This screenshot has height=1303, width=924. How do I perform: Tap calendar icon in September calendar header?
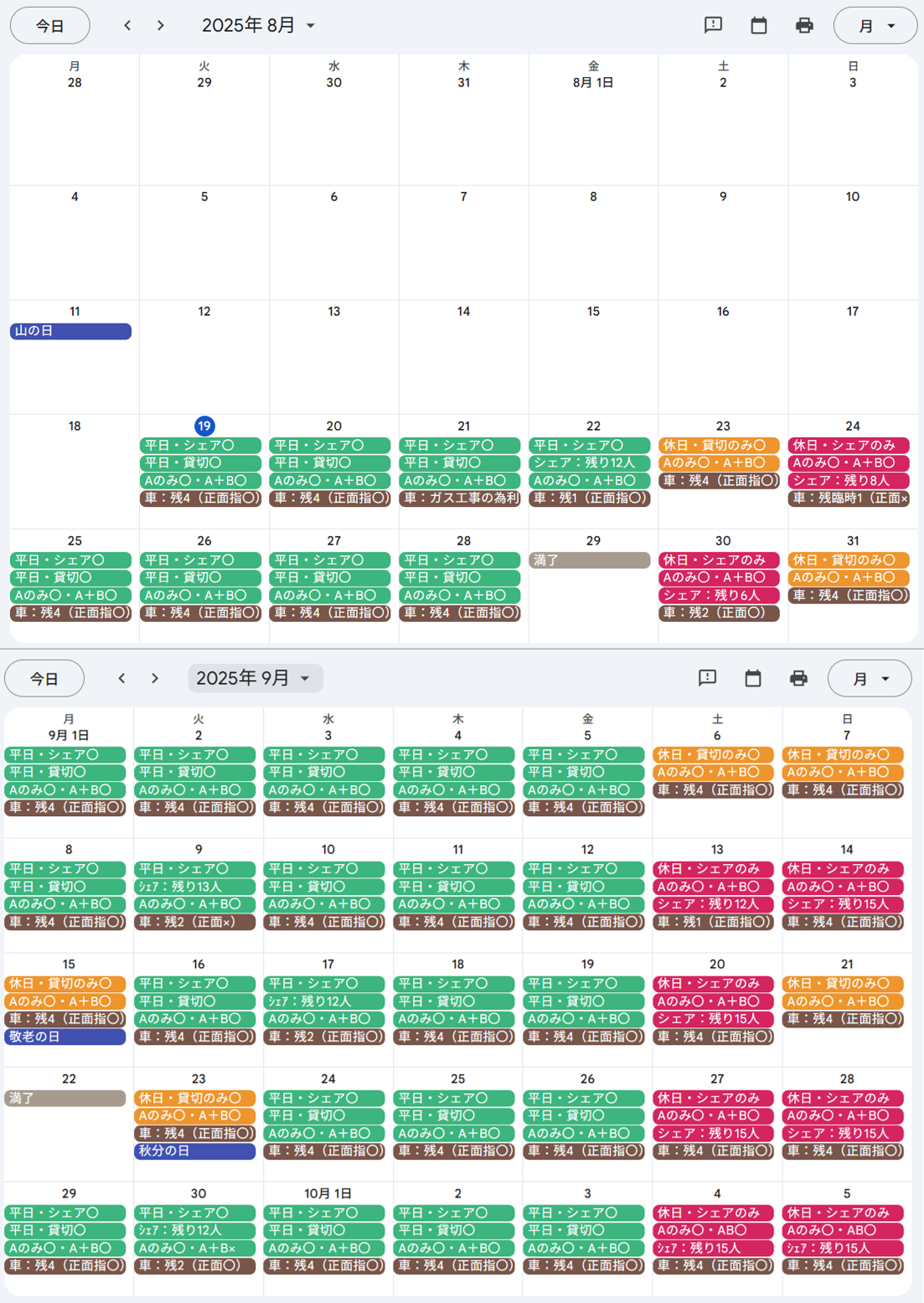753,679
